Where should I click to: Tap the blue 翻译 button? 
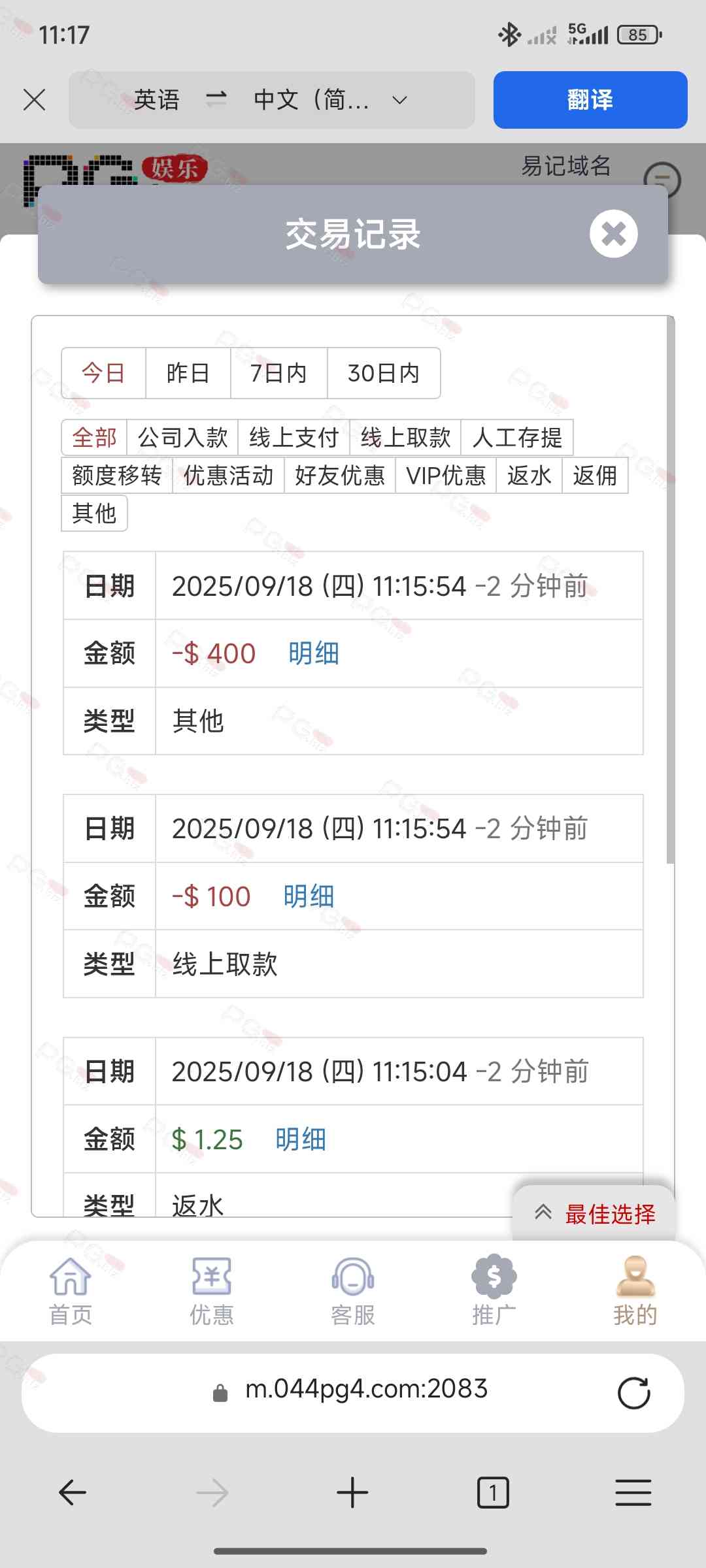590,100
